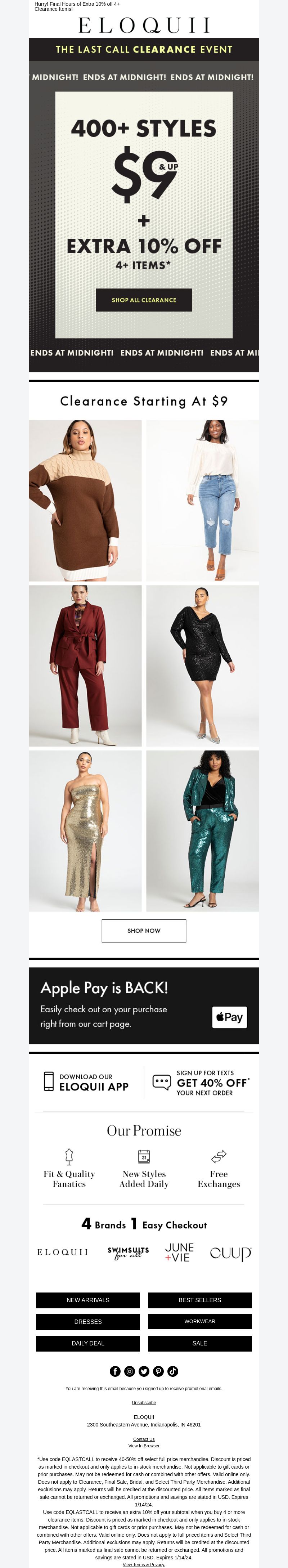Open ELOQUII's Instagram profile
This screenshot has width=288, height=1568.
130,1371
